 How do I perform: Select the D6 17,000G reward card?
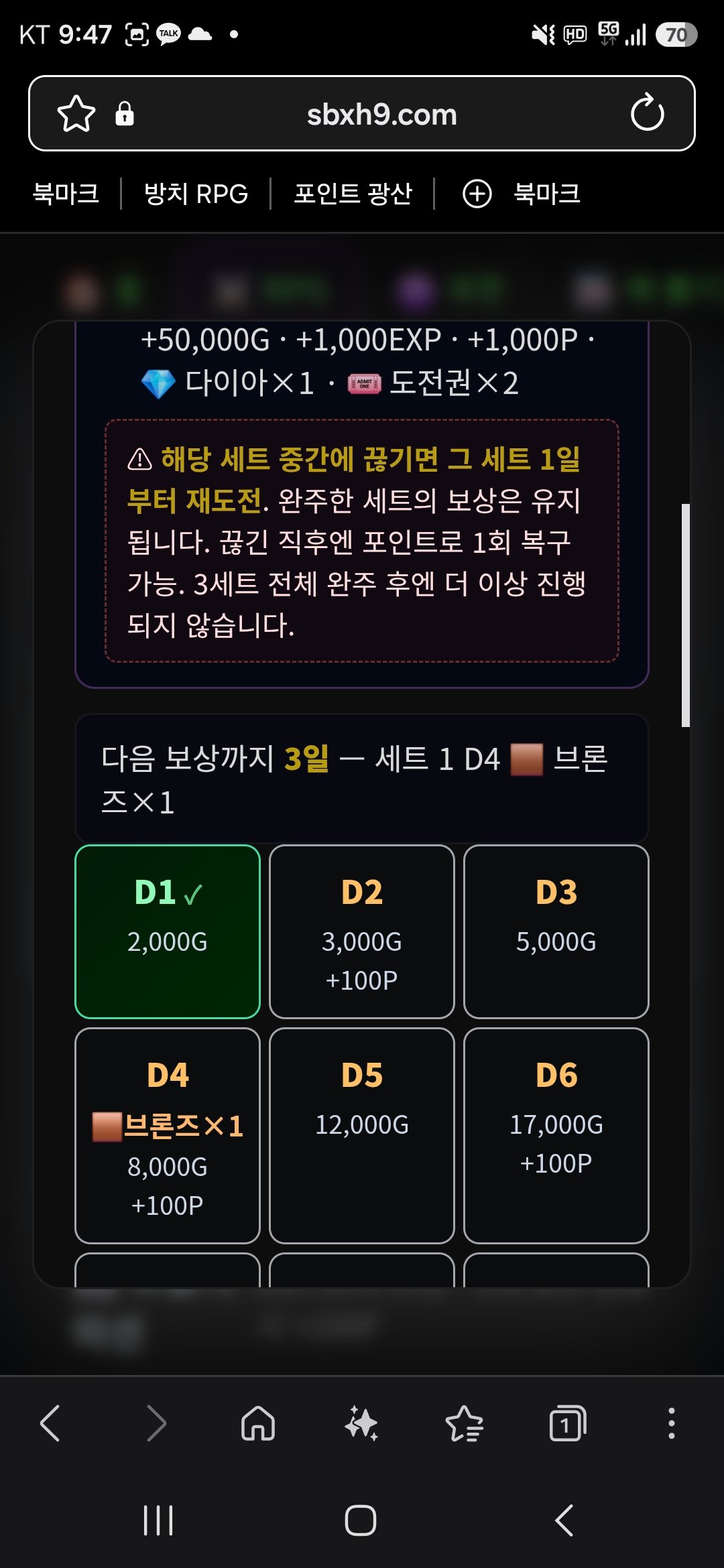[556, 1136]
